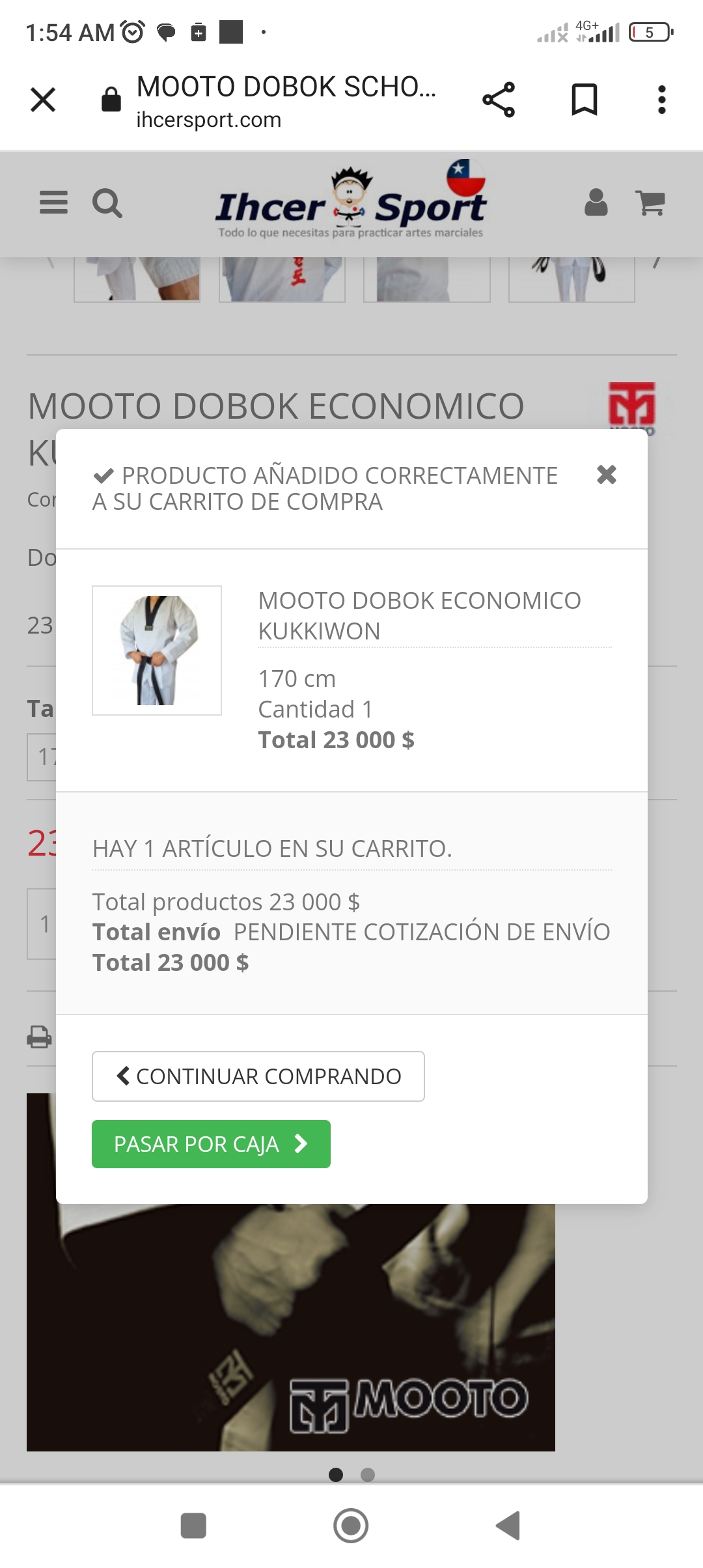Dismiss the added-to-cart dialog
Viewport: 703px width, 1568px height.
coord(606,475)
